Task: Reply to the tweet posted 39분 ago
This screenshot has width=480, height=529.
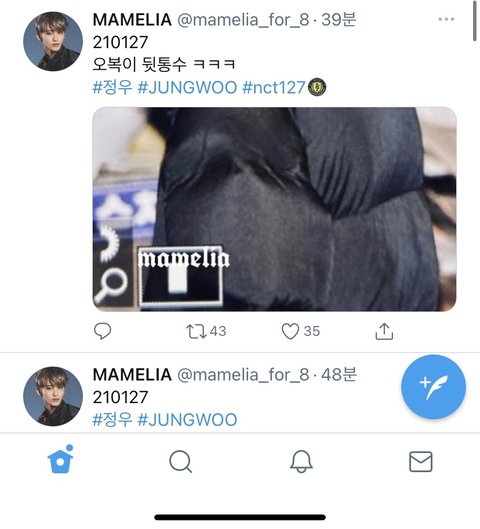Action: click(102, 331)
